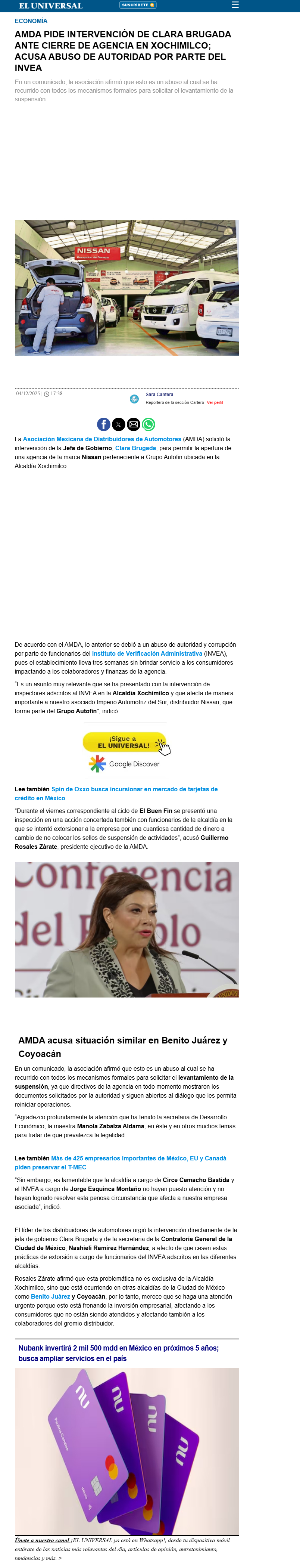Go to El Universal home logo
The image size is (300, 1568).
pos(50,6)
